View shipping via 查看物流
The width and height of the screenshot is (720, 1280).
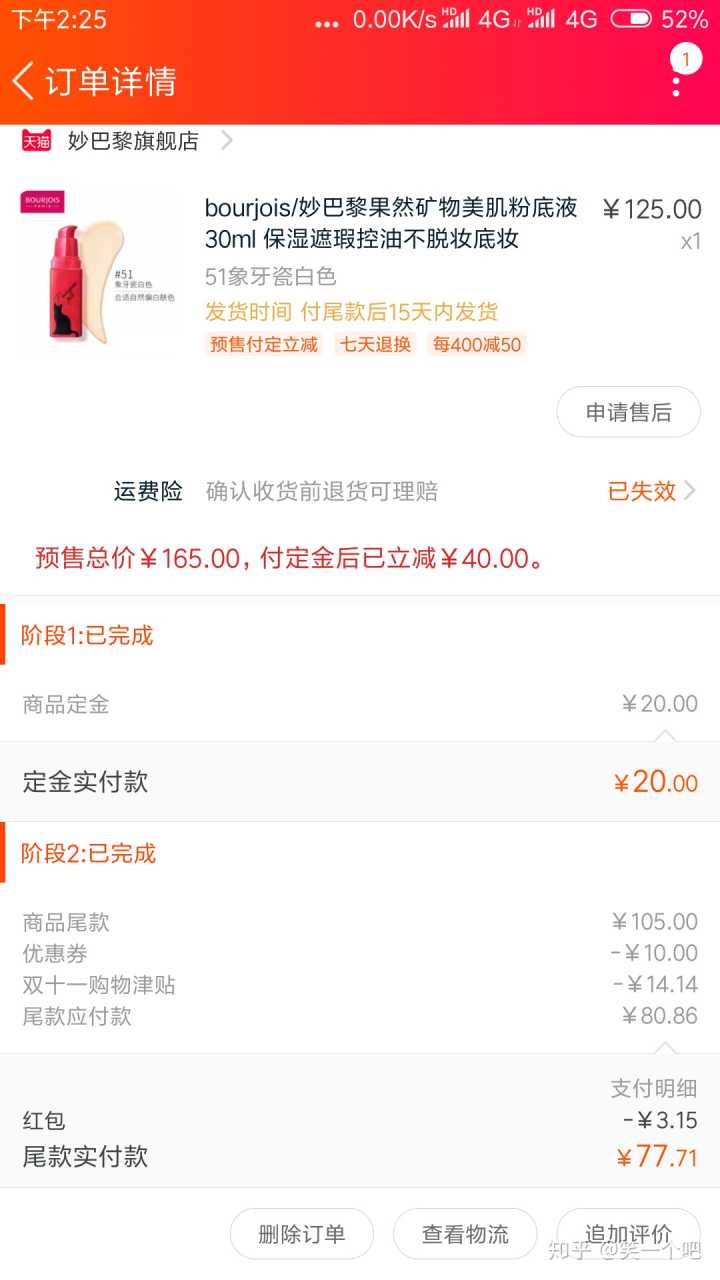[x=465, y=1234]
